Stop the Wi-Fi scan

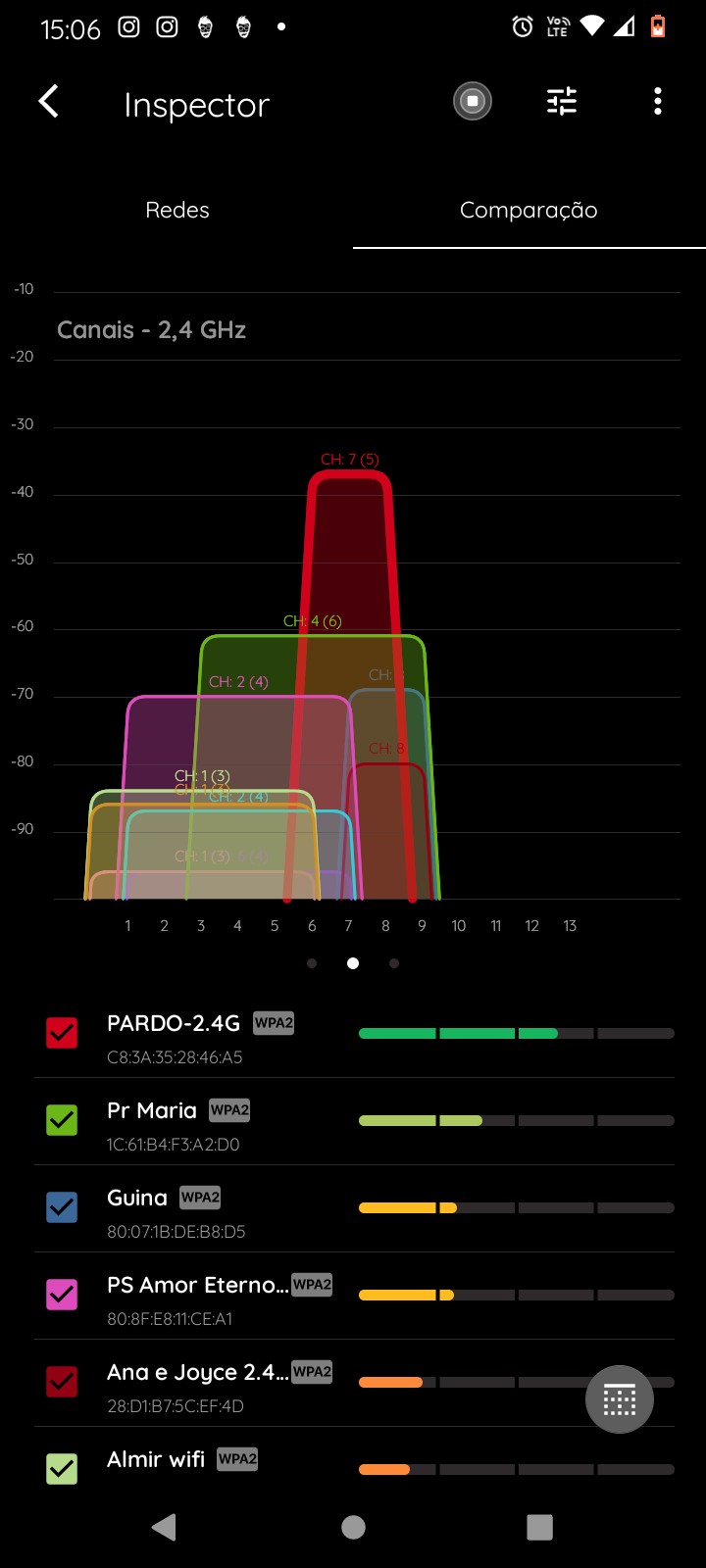473,101
